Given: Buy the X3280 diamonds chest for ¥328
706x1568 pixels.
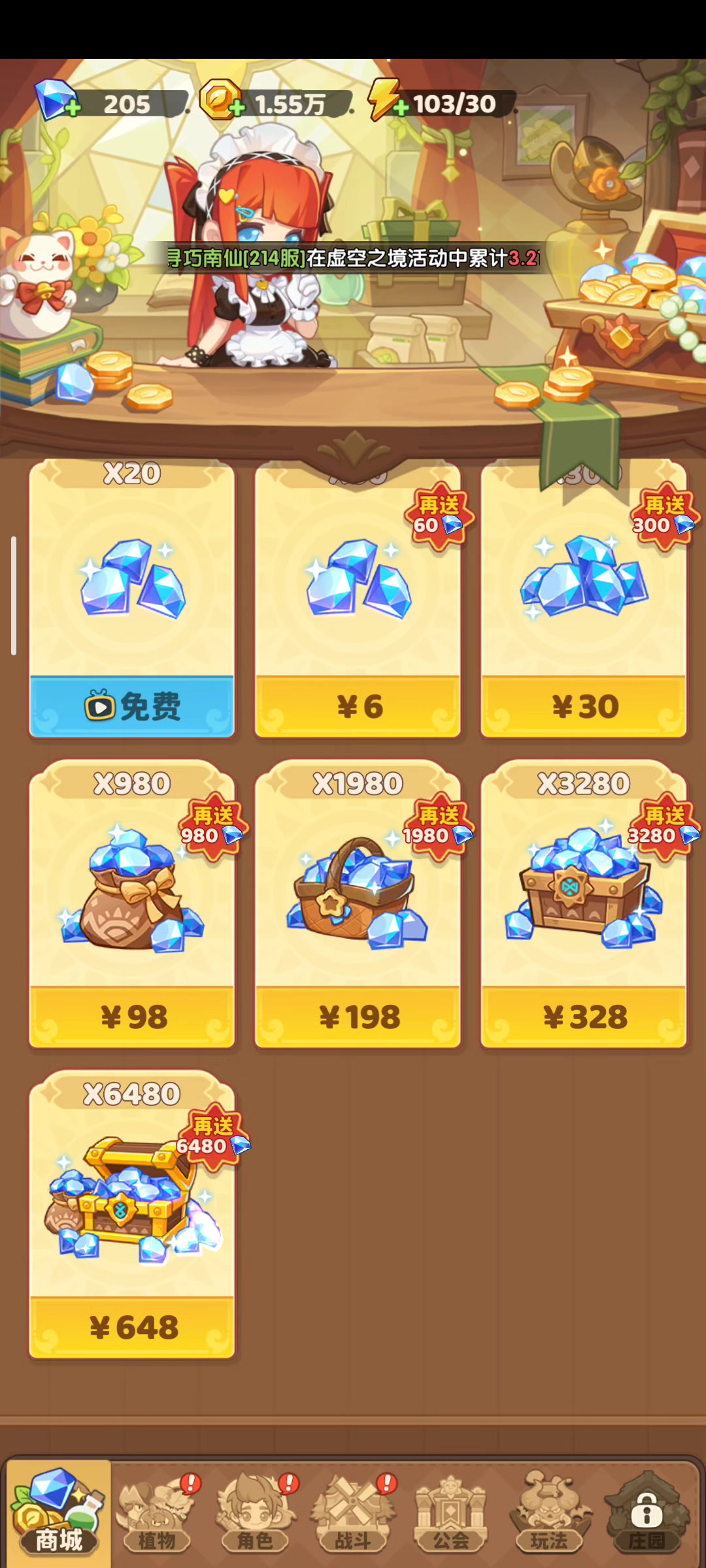Looking at the screenshot, I should coord(584,1016).
